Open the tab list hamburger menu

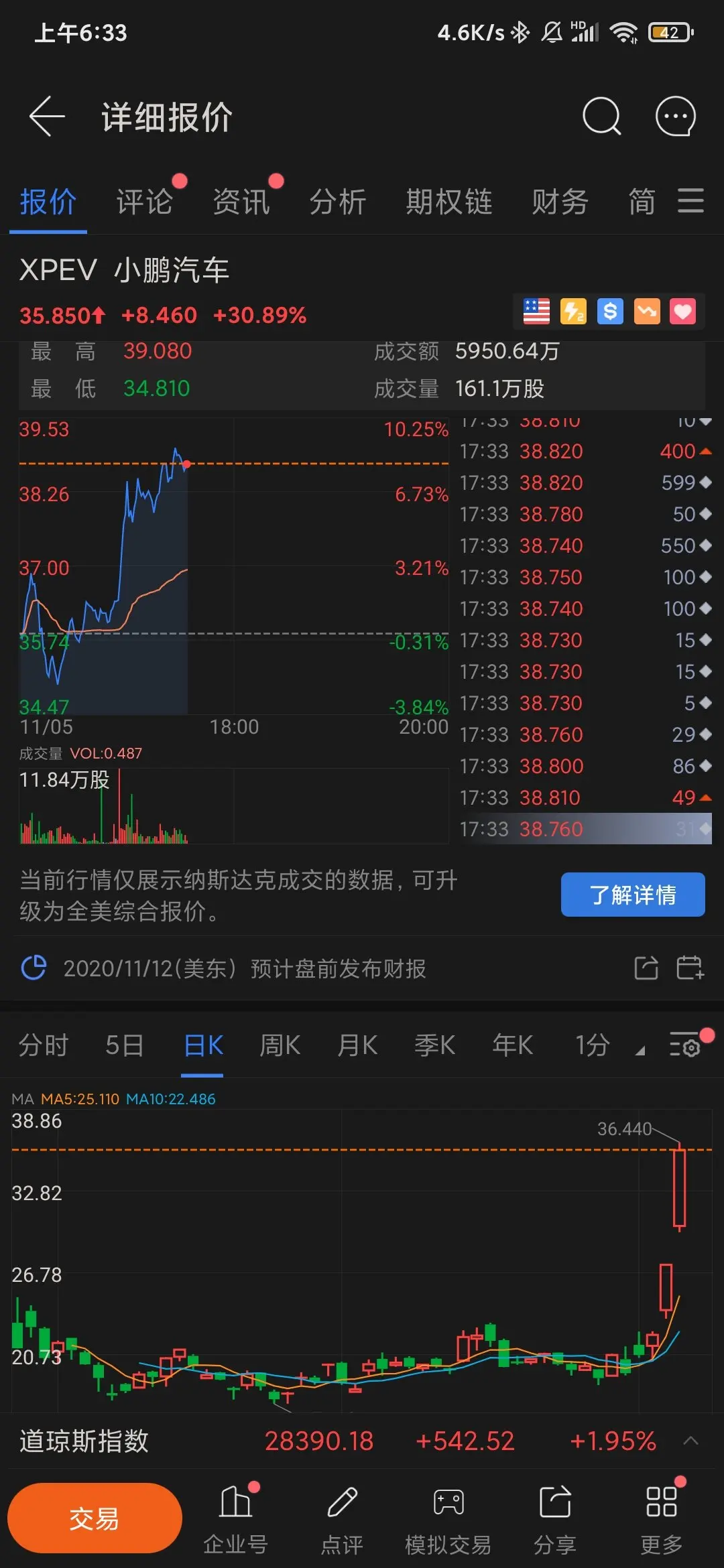690,201
